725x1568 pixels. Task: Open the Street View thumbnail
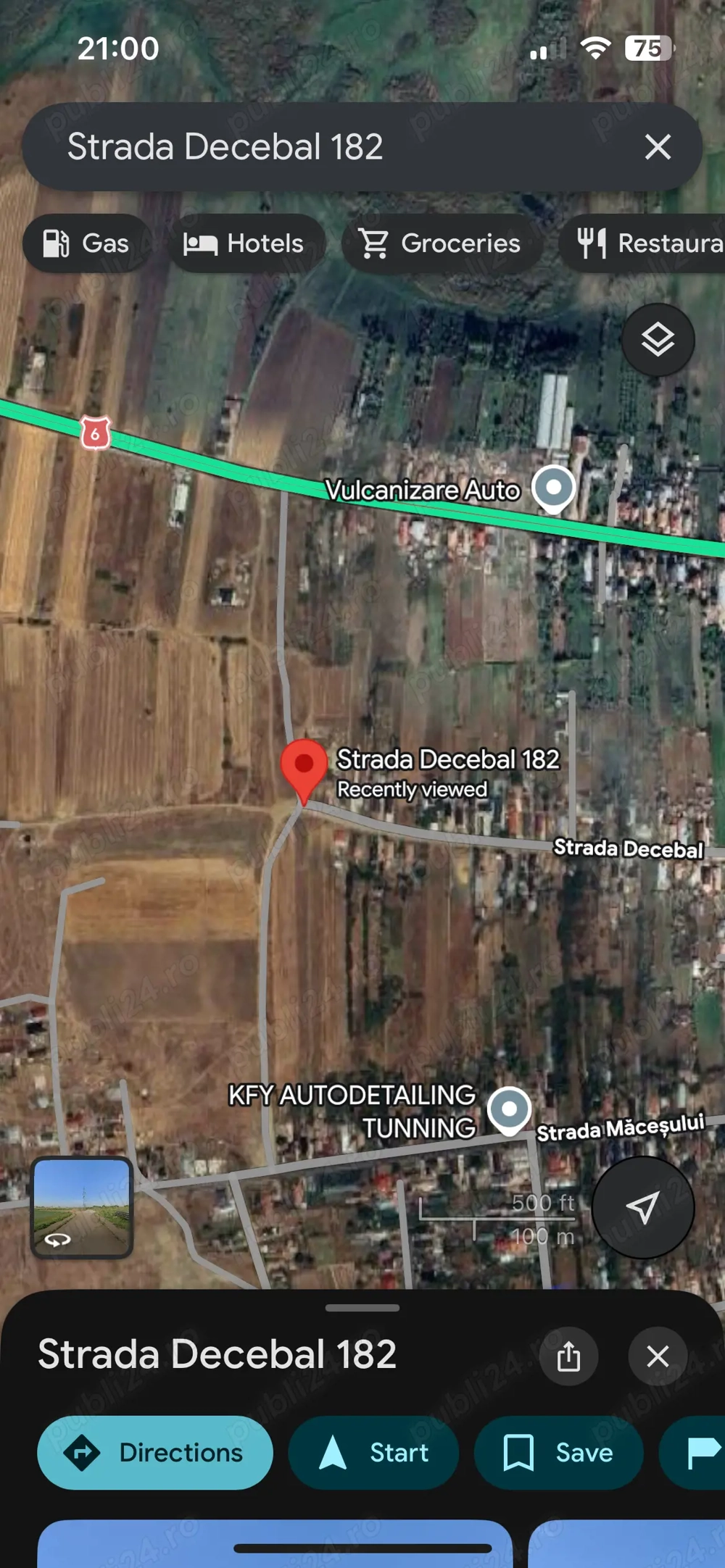82,1207
